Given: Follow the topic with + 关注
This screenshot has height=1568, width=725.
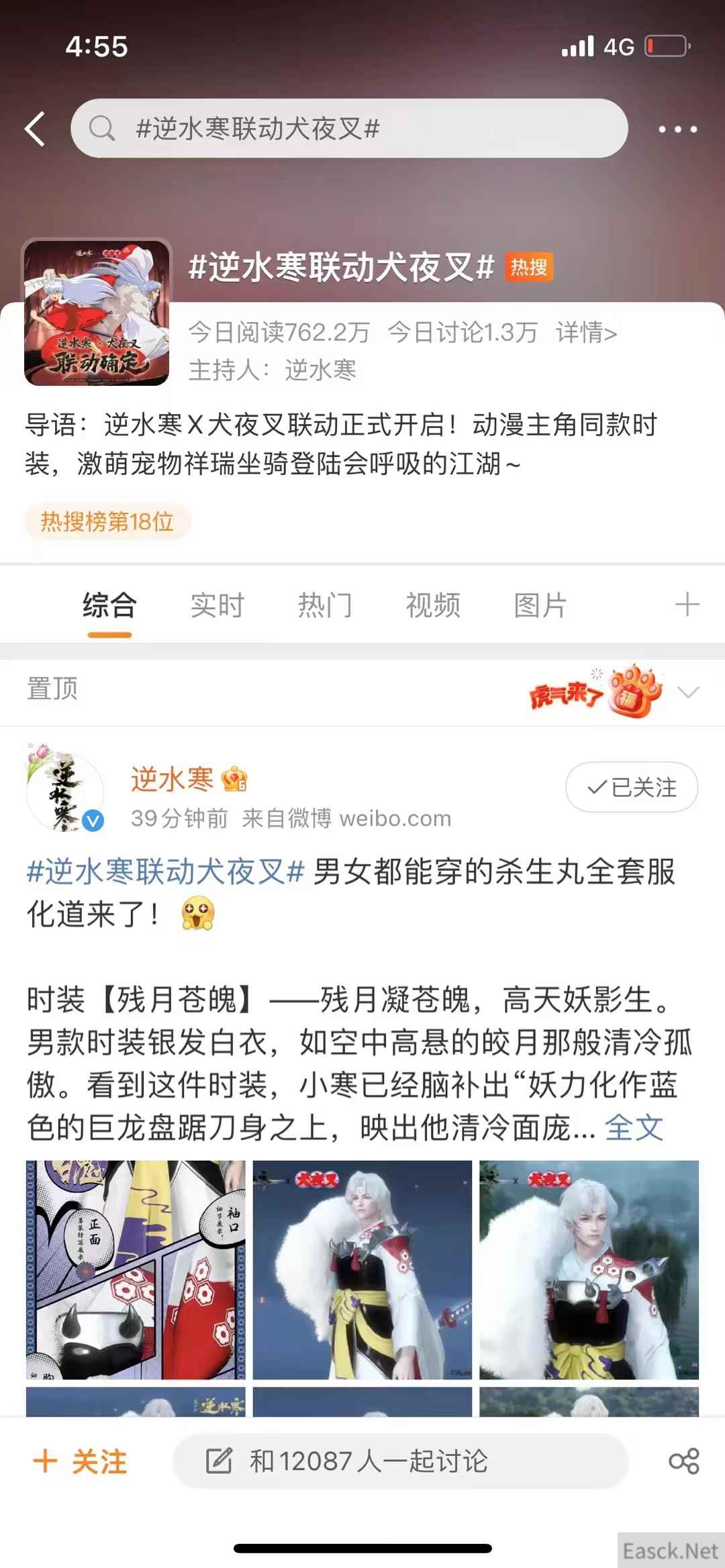Looking at the screenshot, I should click(81, 1461).
